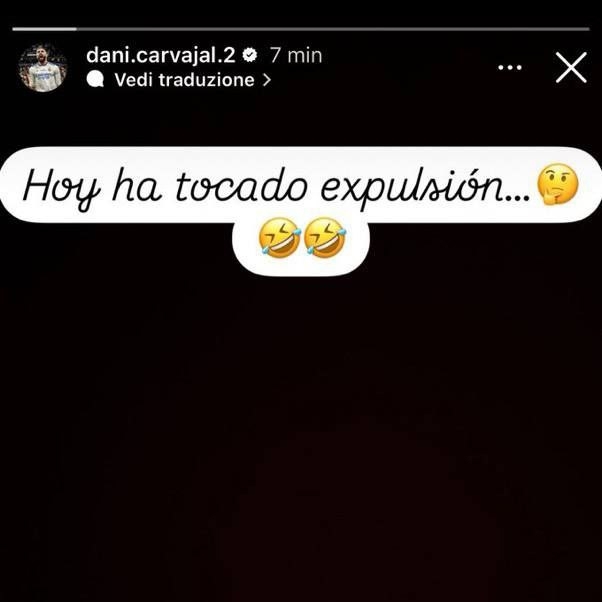
Task: Tap the dani.carvajal.2 username
Action: (x=162, y=55)
